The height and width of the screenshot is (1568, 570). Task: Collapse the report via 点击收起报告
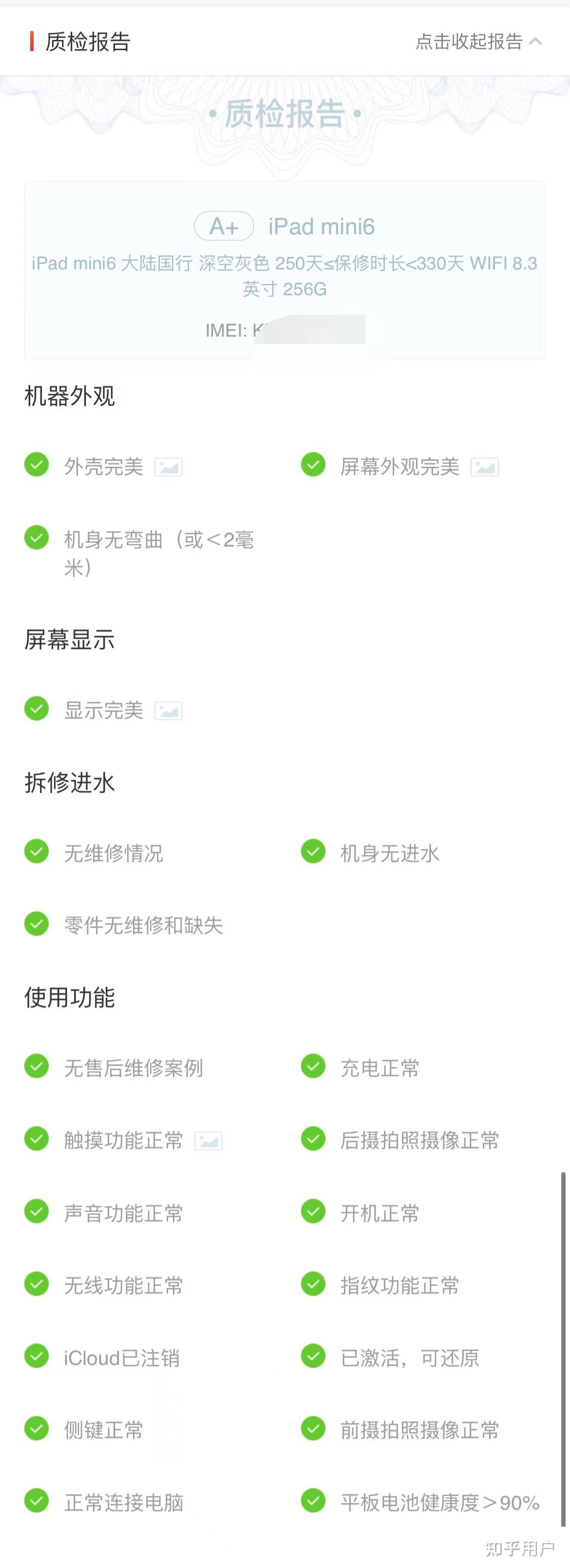(478, 41)
